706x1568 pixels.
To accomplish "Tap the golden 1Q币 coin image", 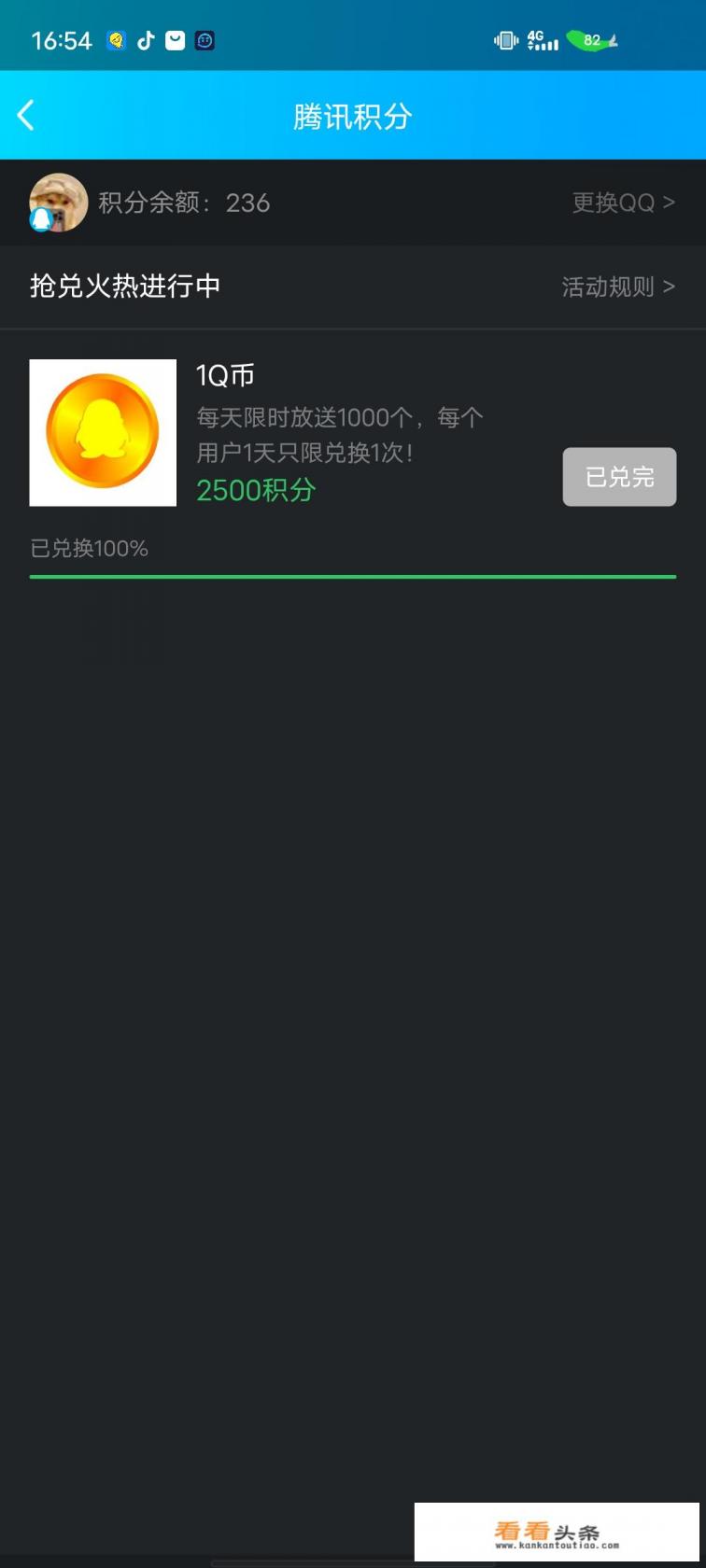I will 103,432.
